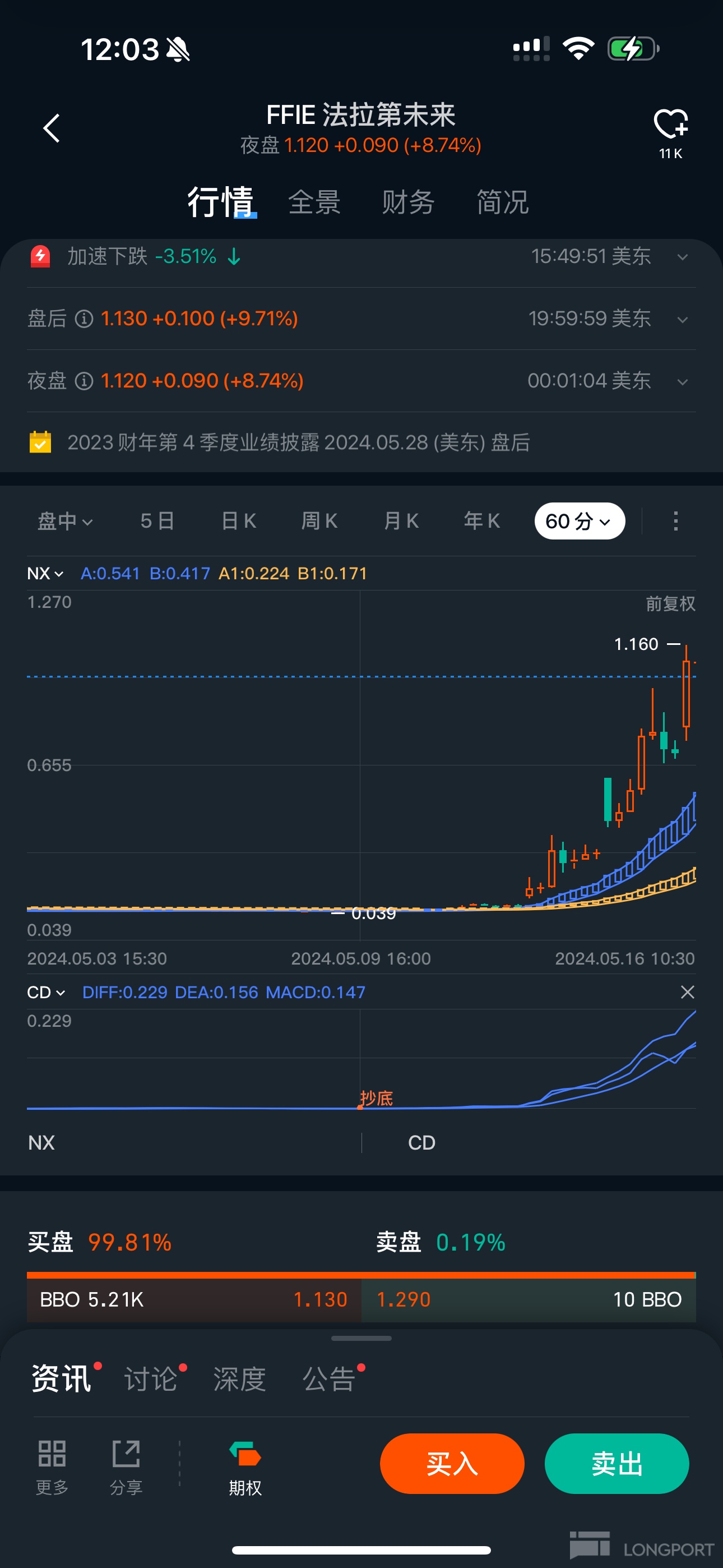Change the NX indicator via dropdown
The image size is (723, 1568).
(45, 573)
